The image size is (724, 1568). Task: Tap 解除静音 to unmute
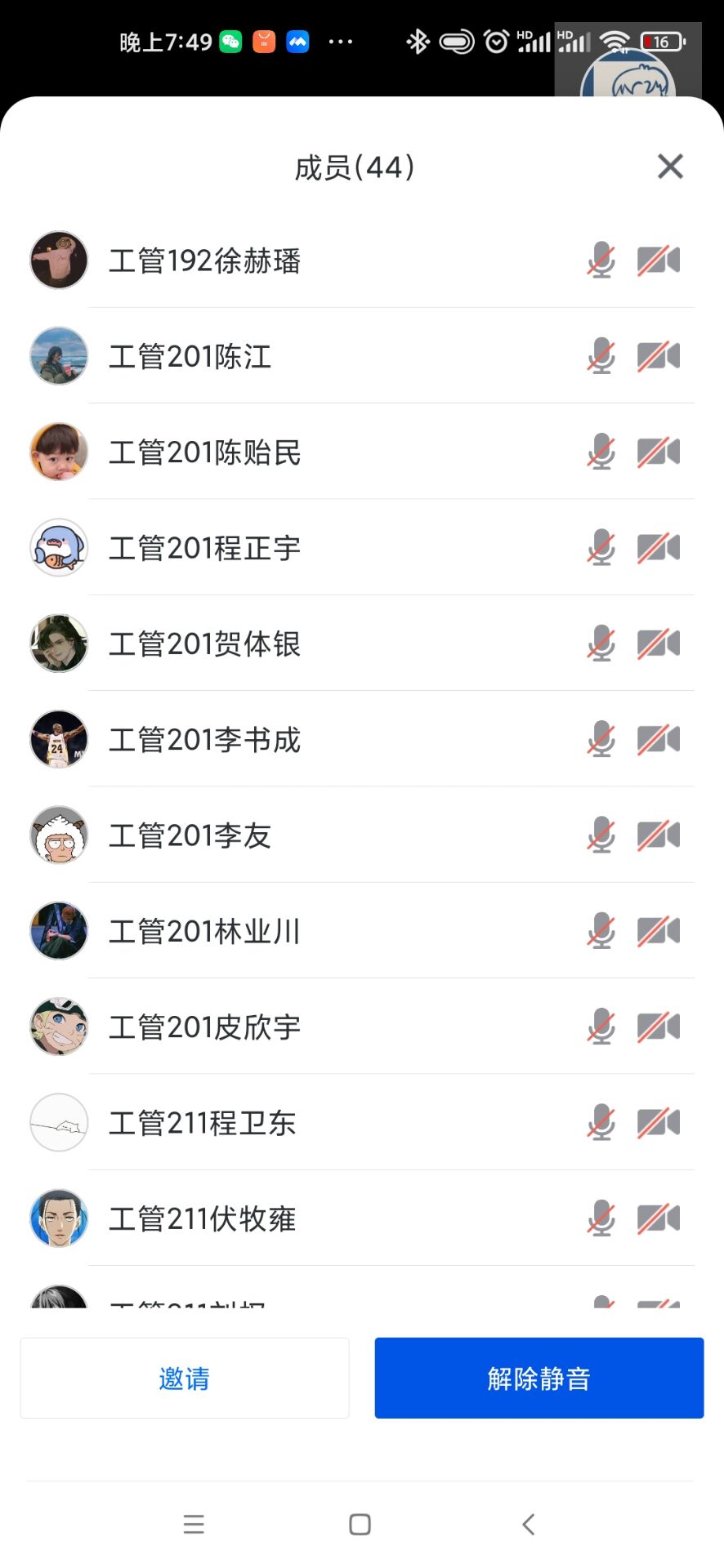(x=539, y=1378)
